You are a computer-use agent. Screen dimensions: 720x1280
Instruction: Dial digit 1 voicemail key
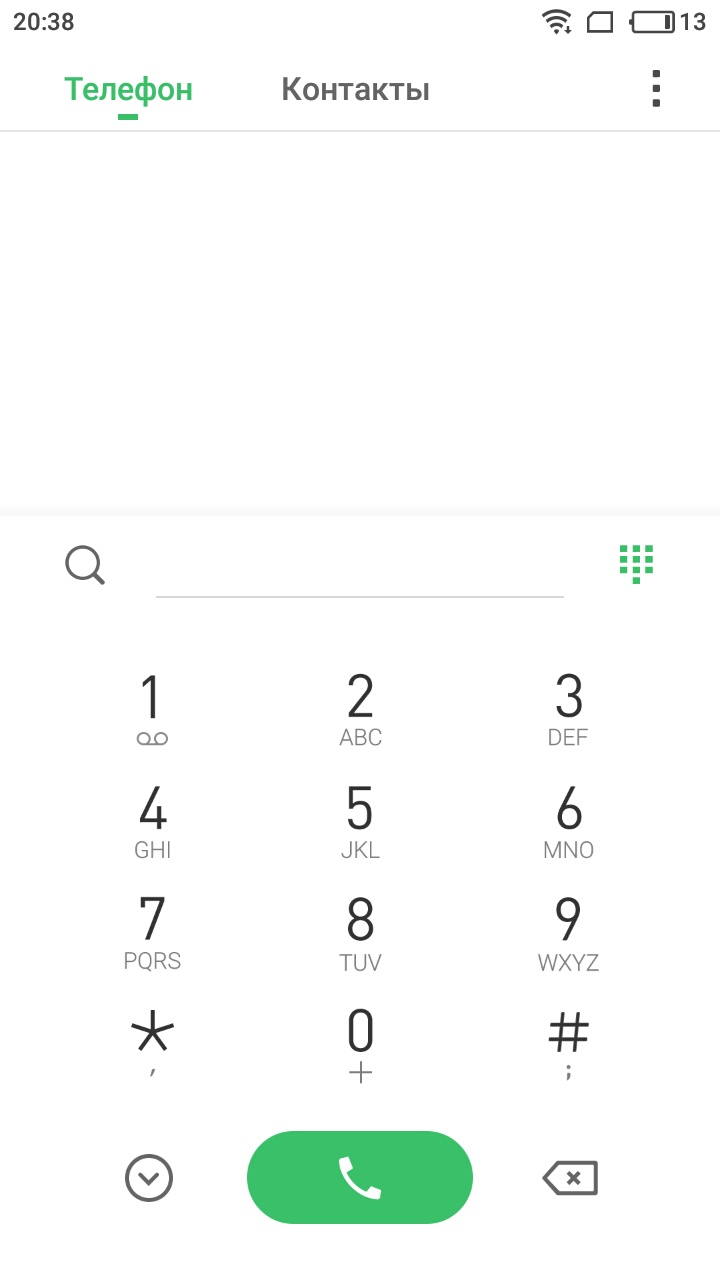tap(152, 710)
